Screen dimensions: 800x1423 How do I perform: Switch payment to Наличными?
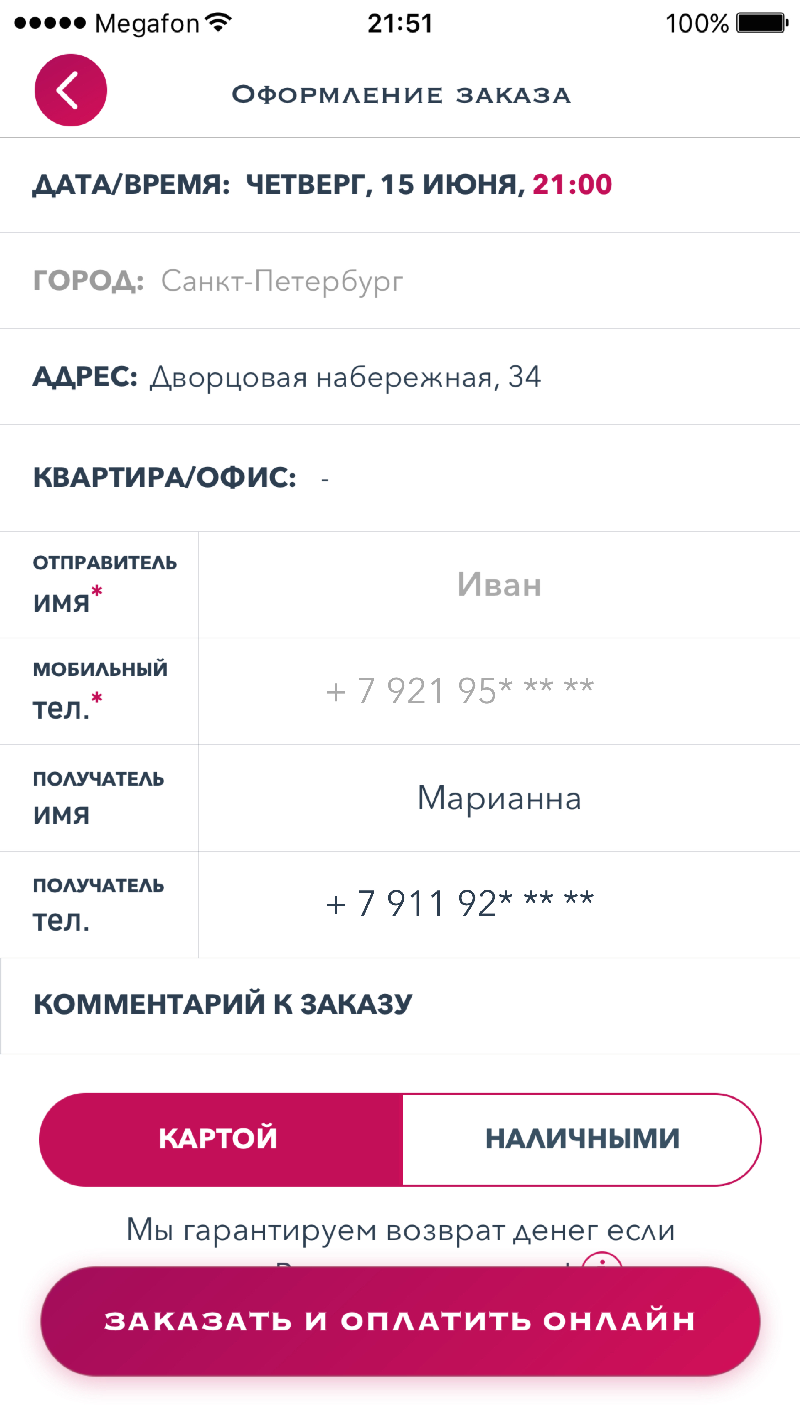582,1139
